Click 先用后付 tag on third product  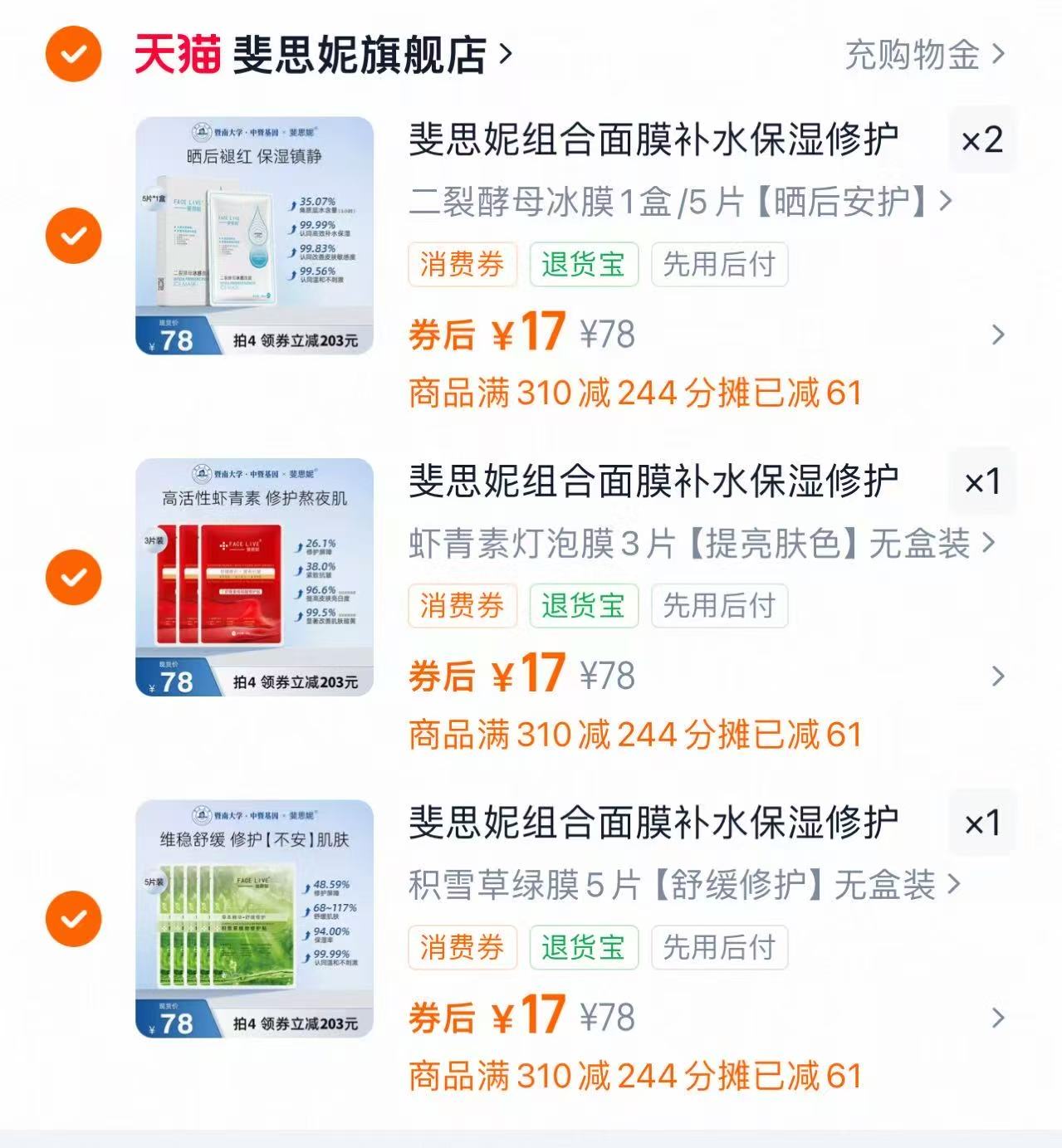717,947
